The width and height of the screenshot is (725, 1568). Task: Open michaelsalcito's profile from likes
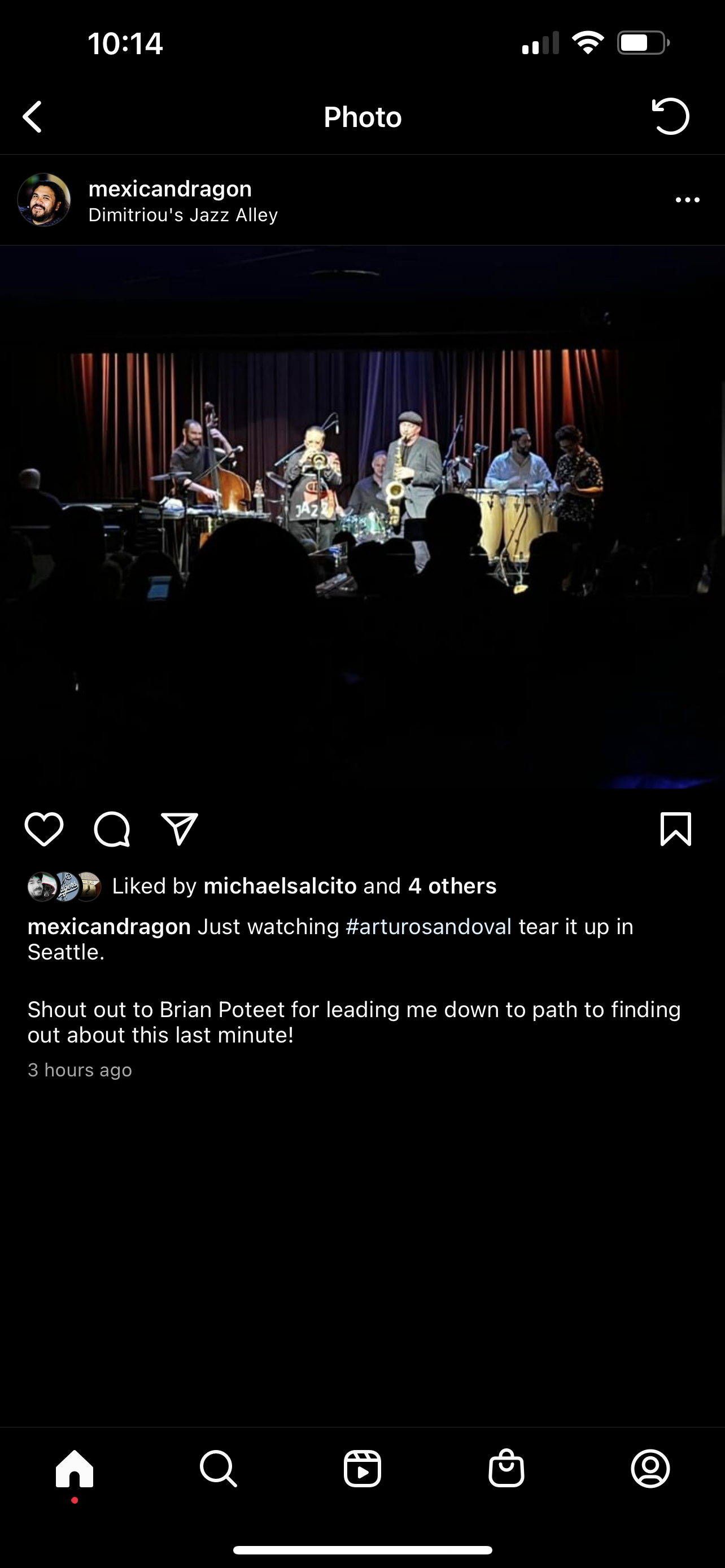(280, 886)
